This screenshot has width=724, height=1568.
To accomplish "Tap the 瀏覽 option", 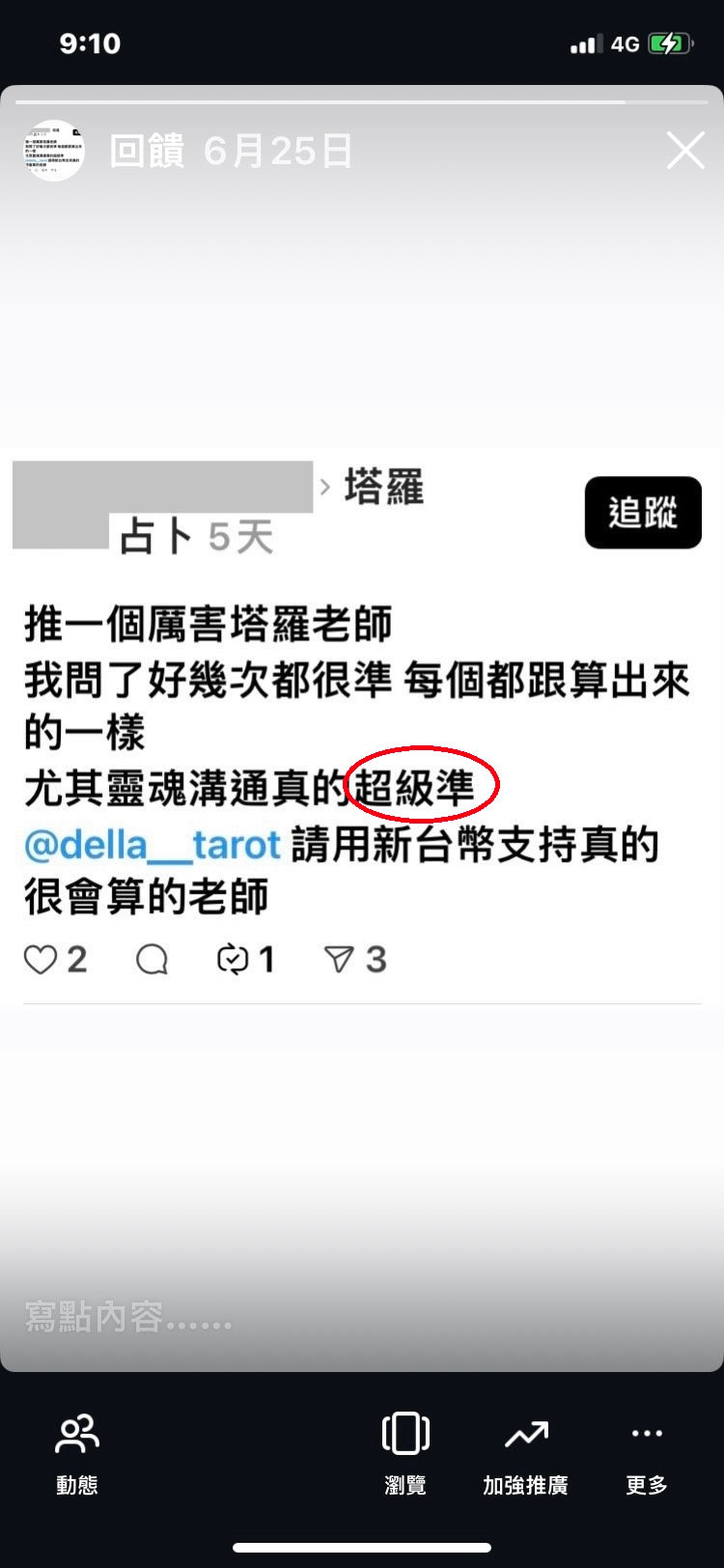I will click(405, 1452).
